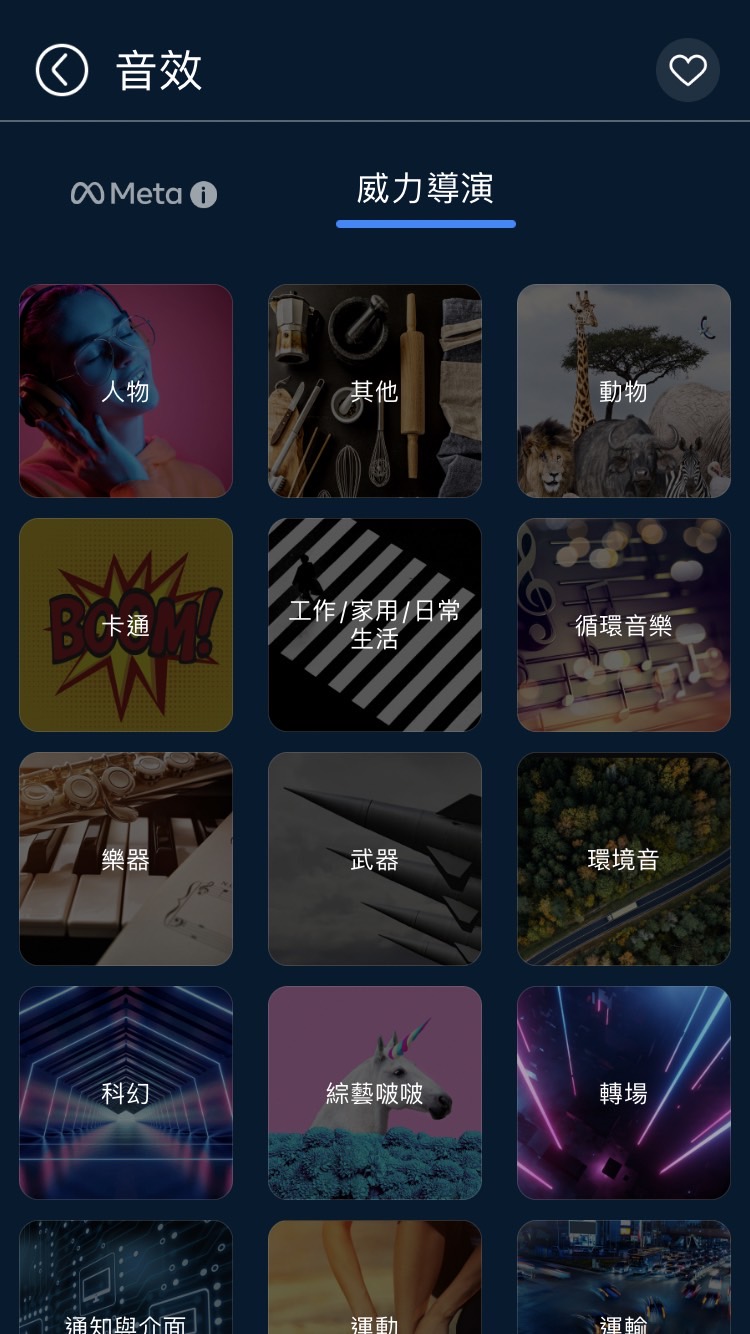Open 環境音 sound effects

tap(623, 859)
